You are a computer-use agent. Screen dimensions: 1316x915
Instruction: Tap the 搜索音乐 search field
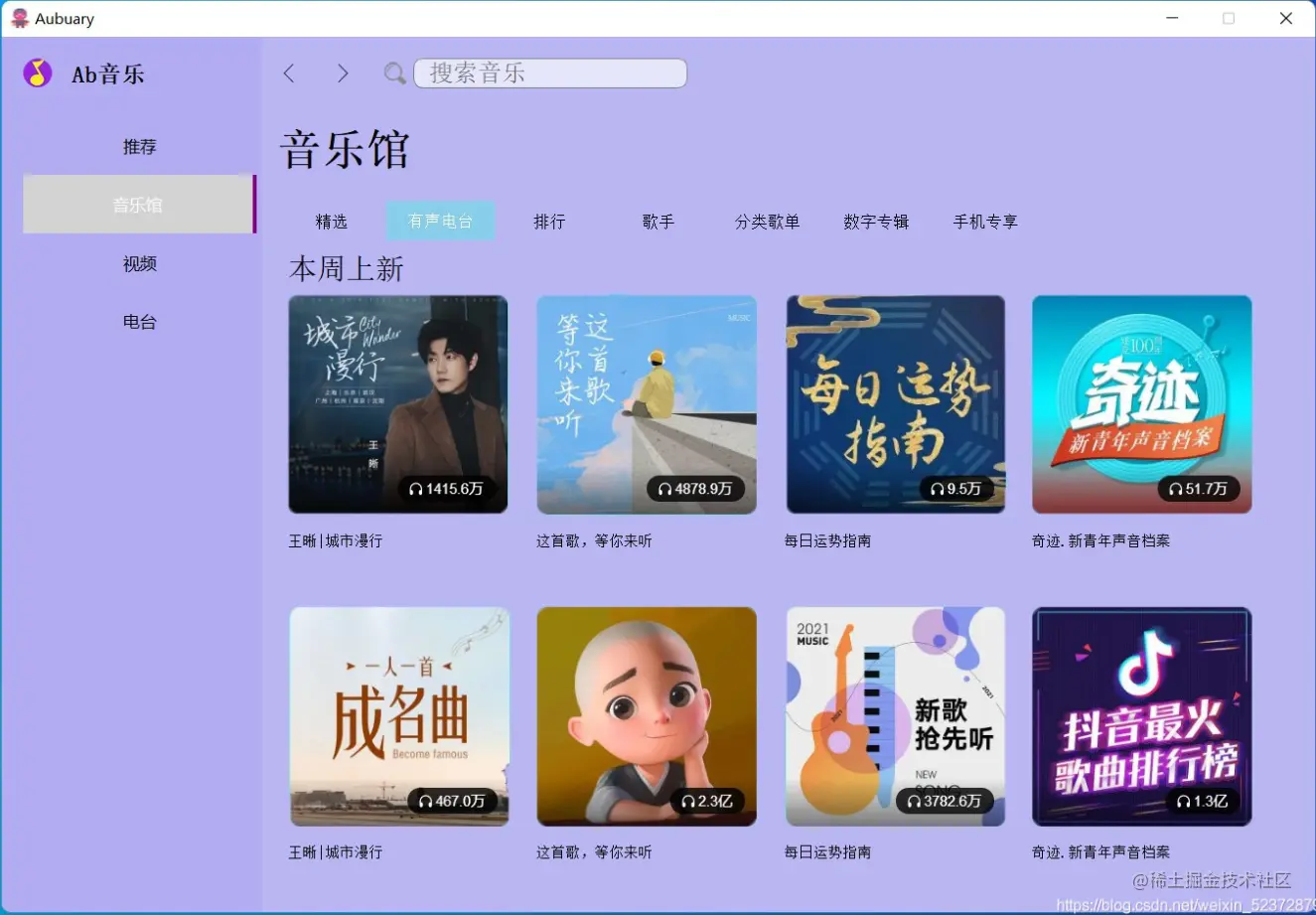coord(549,74)
